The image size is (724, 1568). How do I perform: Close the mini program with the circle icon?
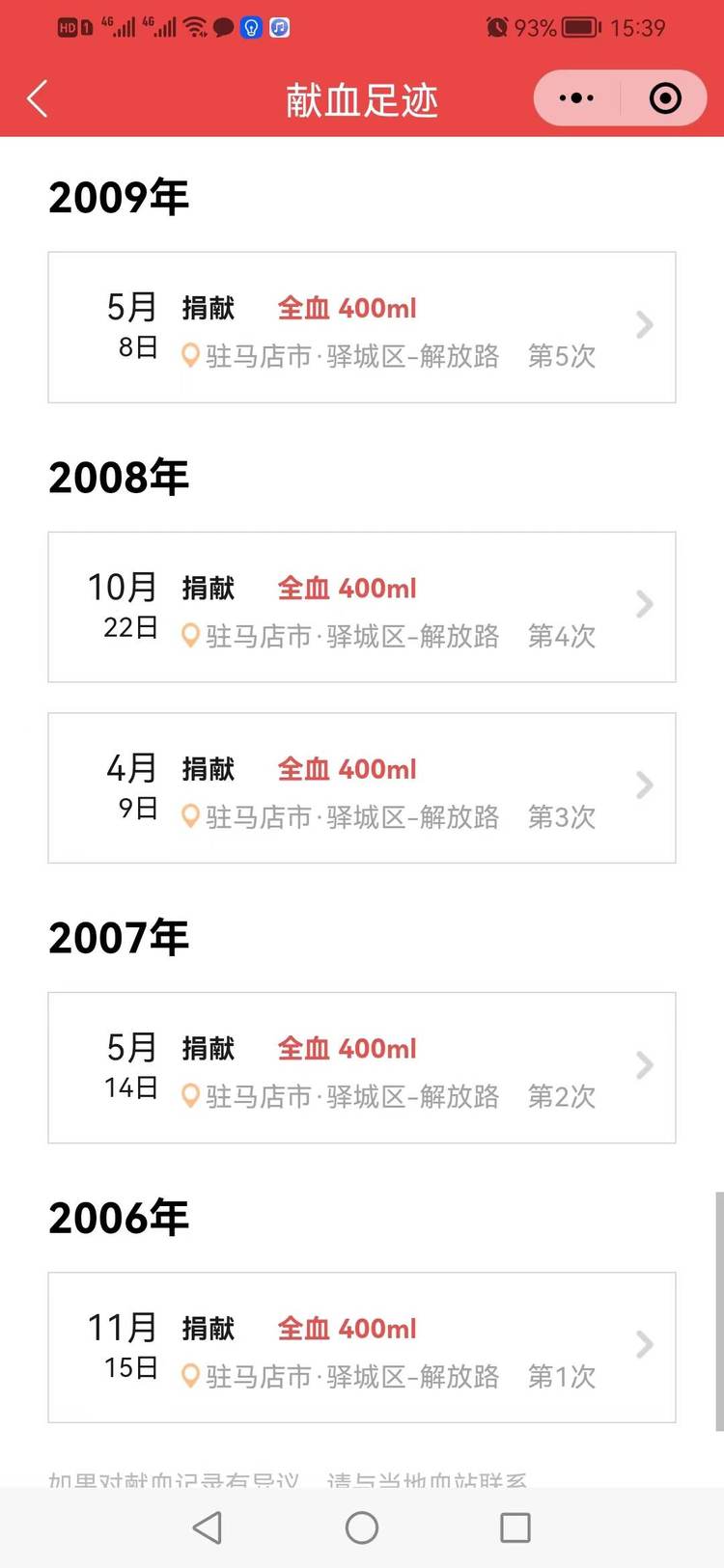[x=665, y=97]
